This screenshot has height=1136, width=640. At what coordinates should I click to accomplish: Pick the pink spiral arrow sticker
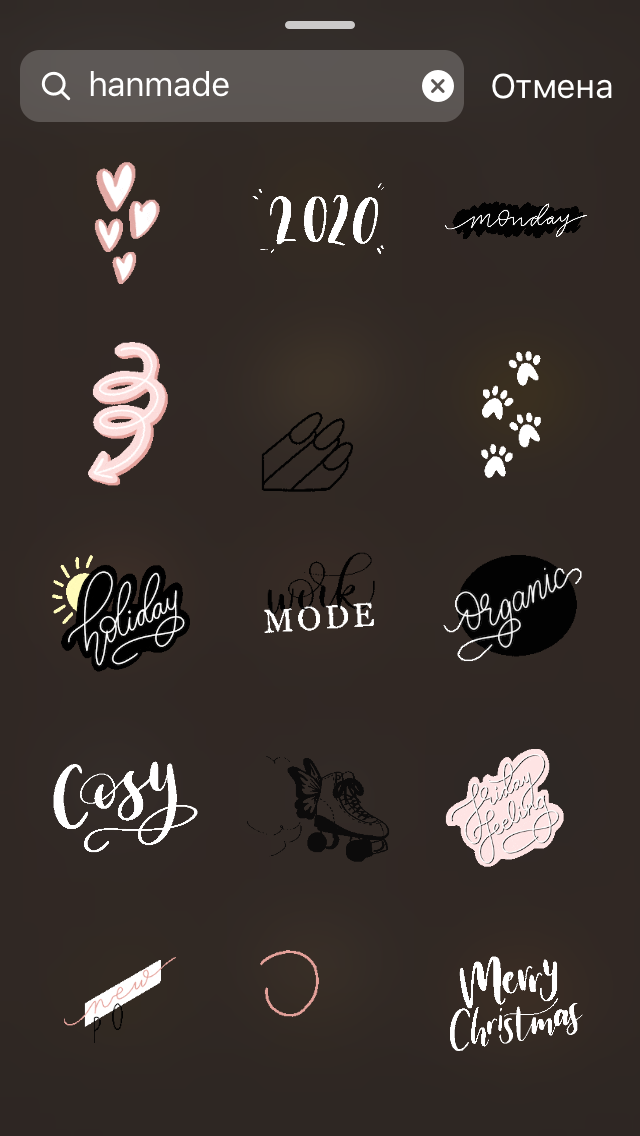point(126,412)
